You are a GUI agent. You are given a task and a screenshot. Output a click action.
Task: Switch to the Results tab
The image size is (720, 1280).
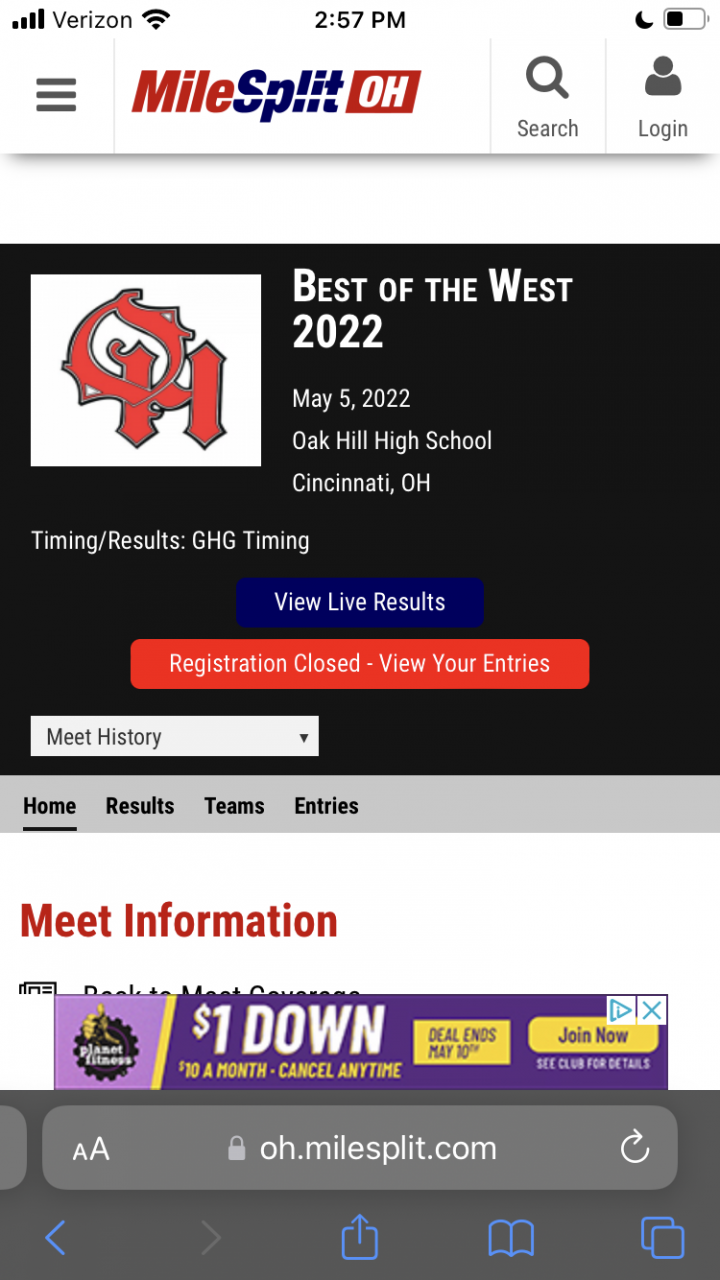tap(140, 806)
